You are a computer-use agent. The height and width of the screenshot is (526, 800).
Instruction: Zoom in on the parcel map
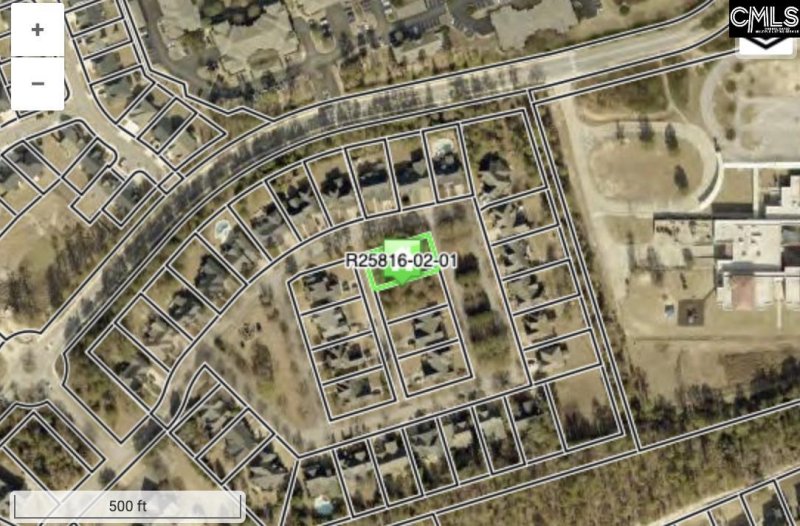click(37, 30)
